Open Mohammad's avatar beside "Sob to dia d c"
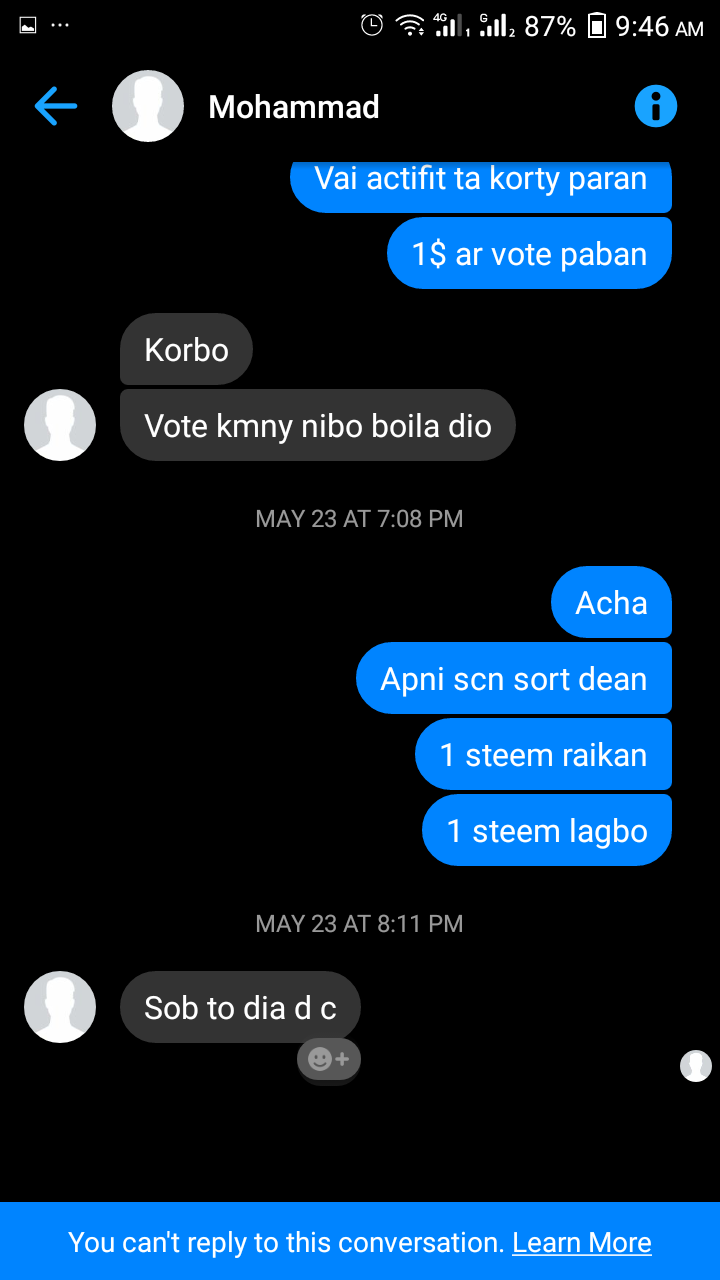 (x=60, y=1007)
